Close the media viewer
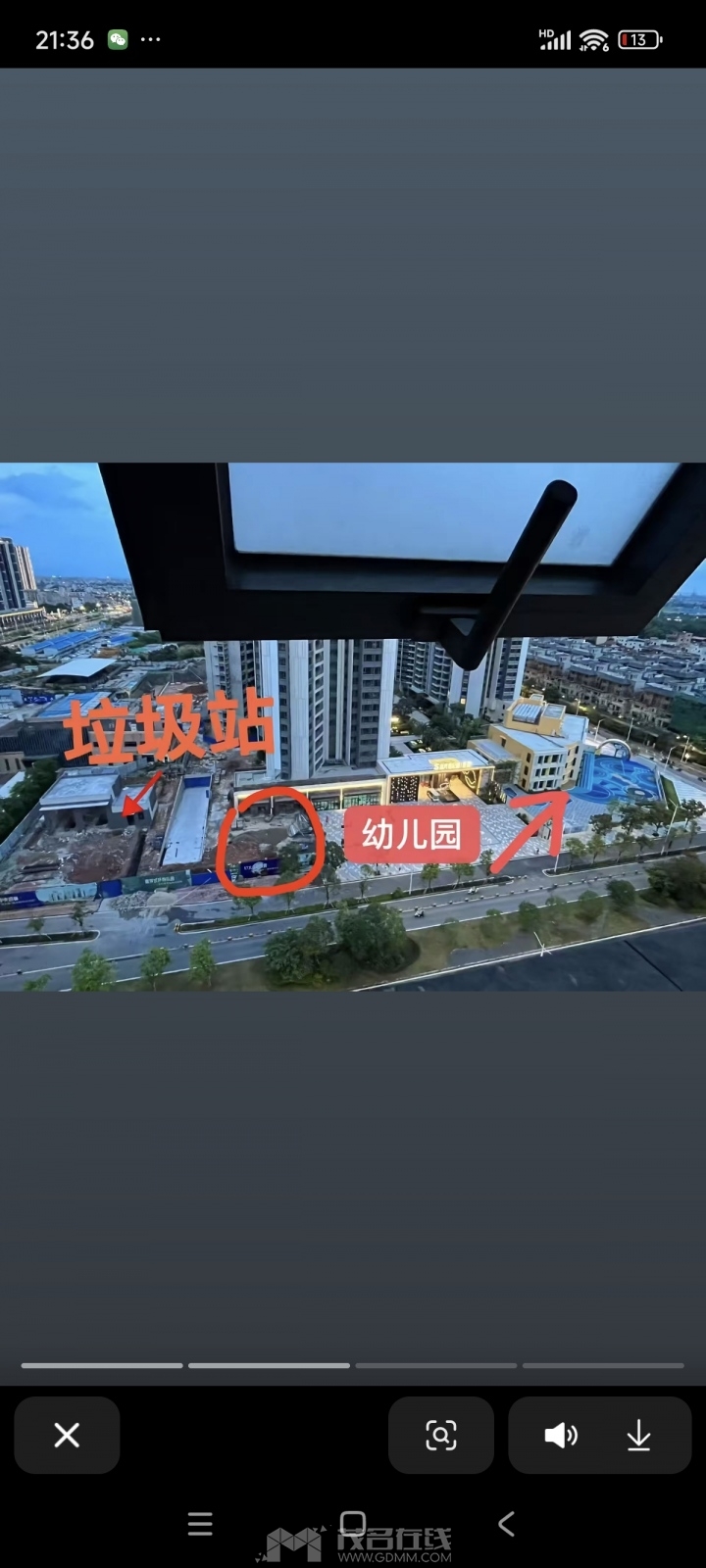Screen dimensions: 706x1568 [x=67, y=1435]
